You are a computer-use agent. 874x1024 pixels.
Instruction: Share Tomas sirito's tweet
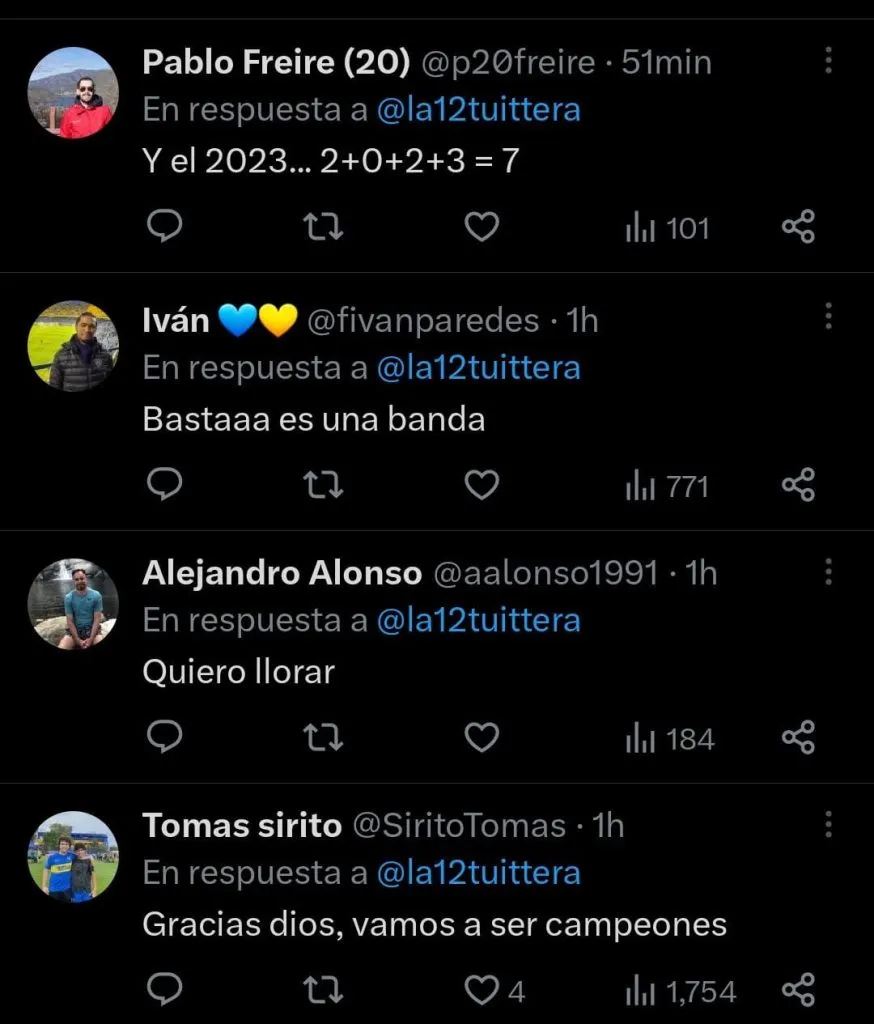(x=798, y=992)
